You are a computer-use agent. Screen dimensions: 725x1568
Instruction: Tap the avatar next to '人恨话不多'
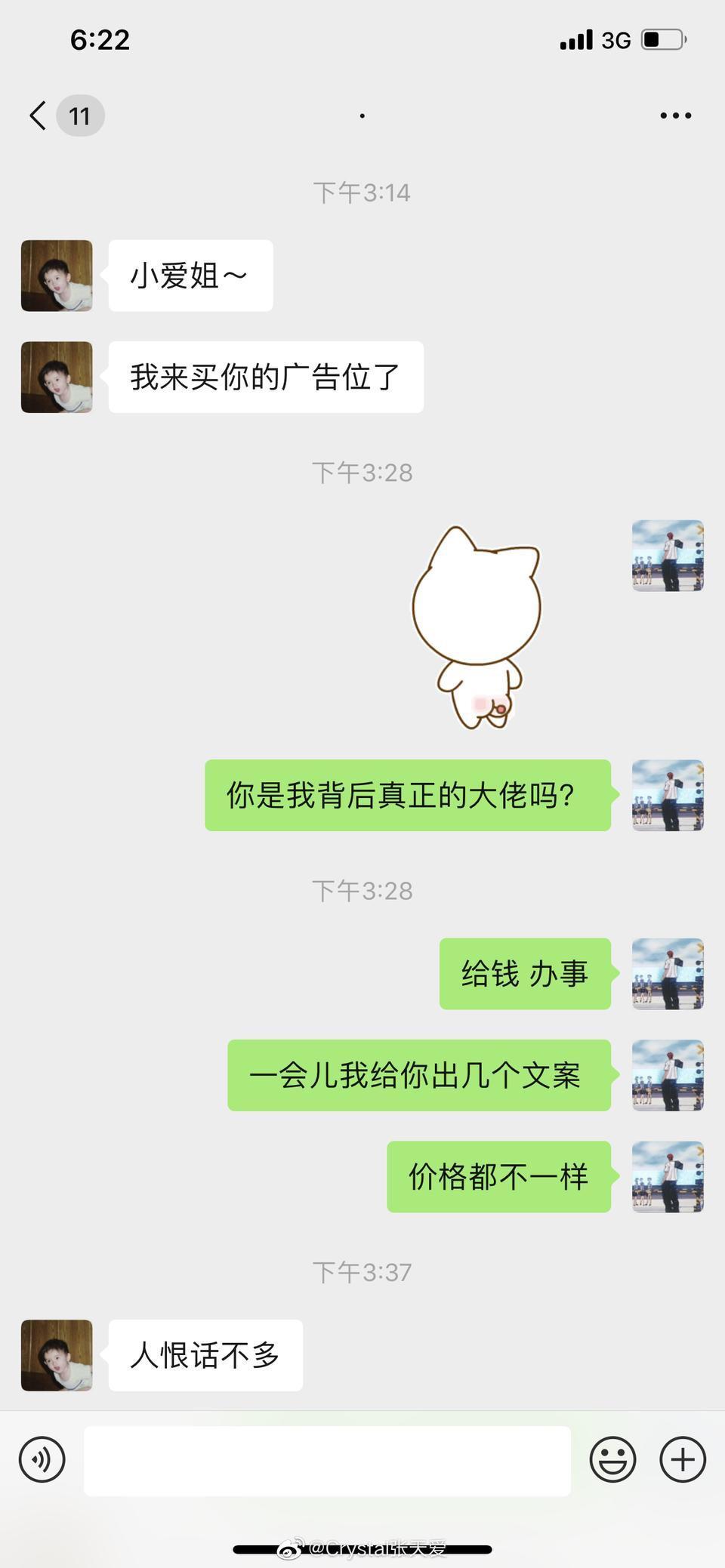pos(57,1355)
